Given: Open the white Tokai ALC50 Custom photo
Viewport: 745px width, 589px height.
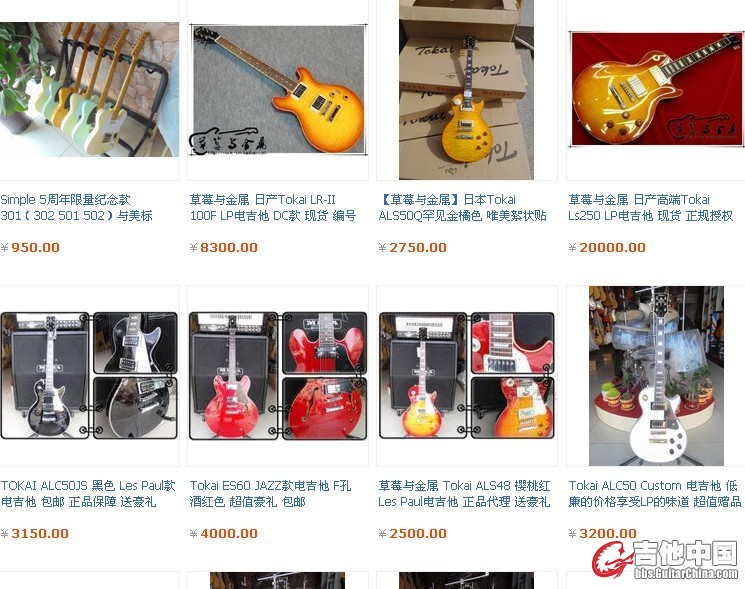Looking at the screenshot, I should pos(655,375).
